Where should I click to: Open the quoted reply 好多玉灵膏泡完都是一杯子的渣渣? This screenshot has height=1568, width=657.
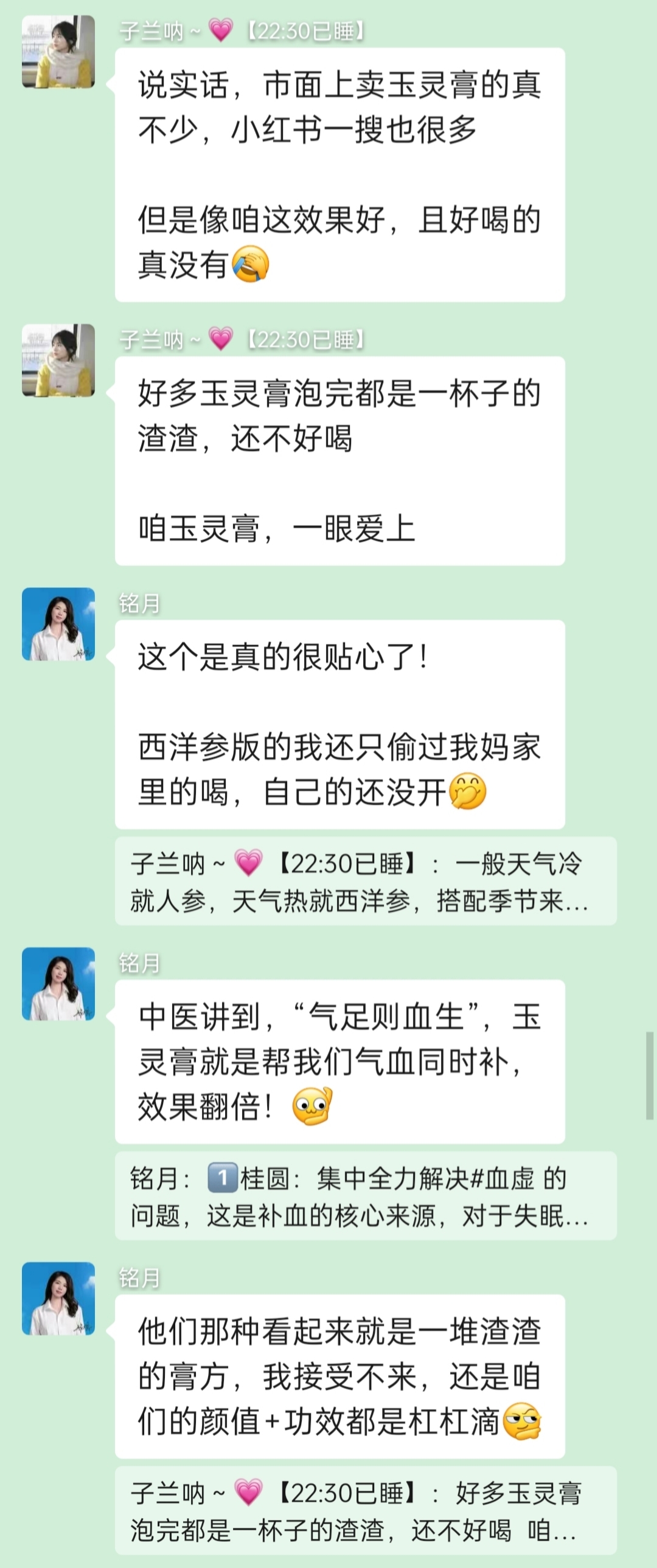[366, 1511]
